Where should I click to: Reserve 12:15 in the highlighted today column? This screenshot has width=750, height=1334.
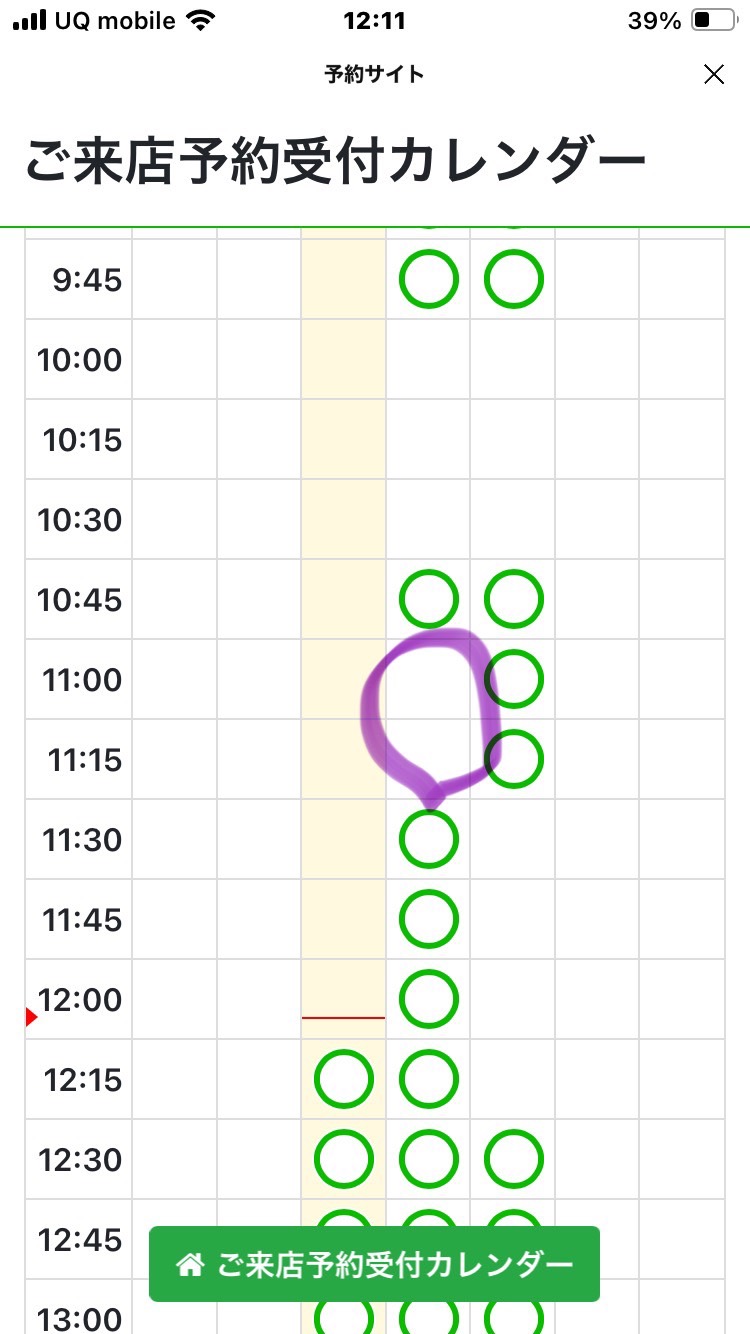[344, 1079]
